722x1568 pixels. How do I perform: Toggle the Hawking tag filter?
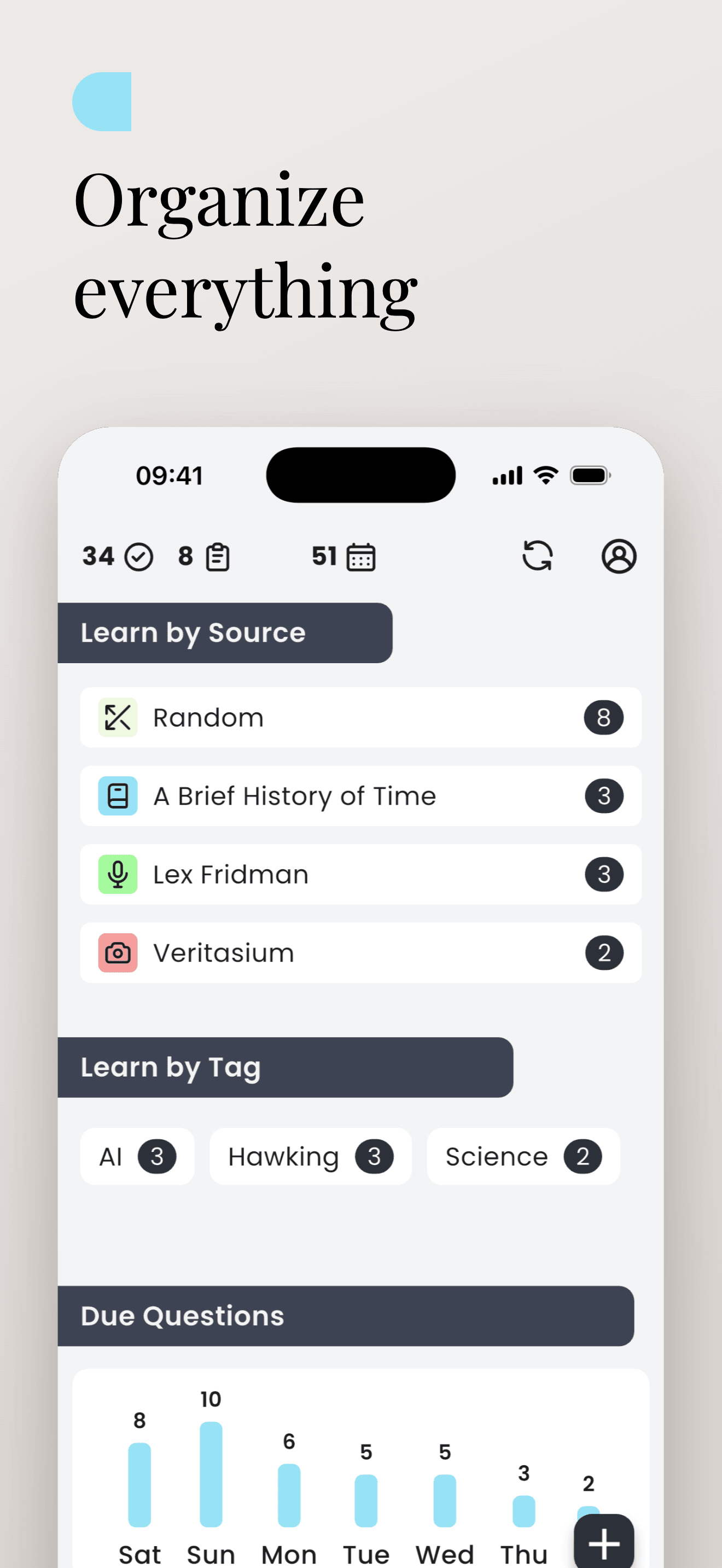pyautogui.click(x=310, y=1156)
